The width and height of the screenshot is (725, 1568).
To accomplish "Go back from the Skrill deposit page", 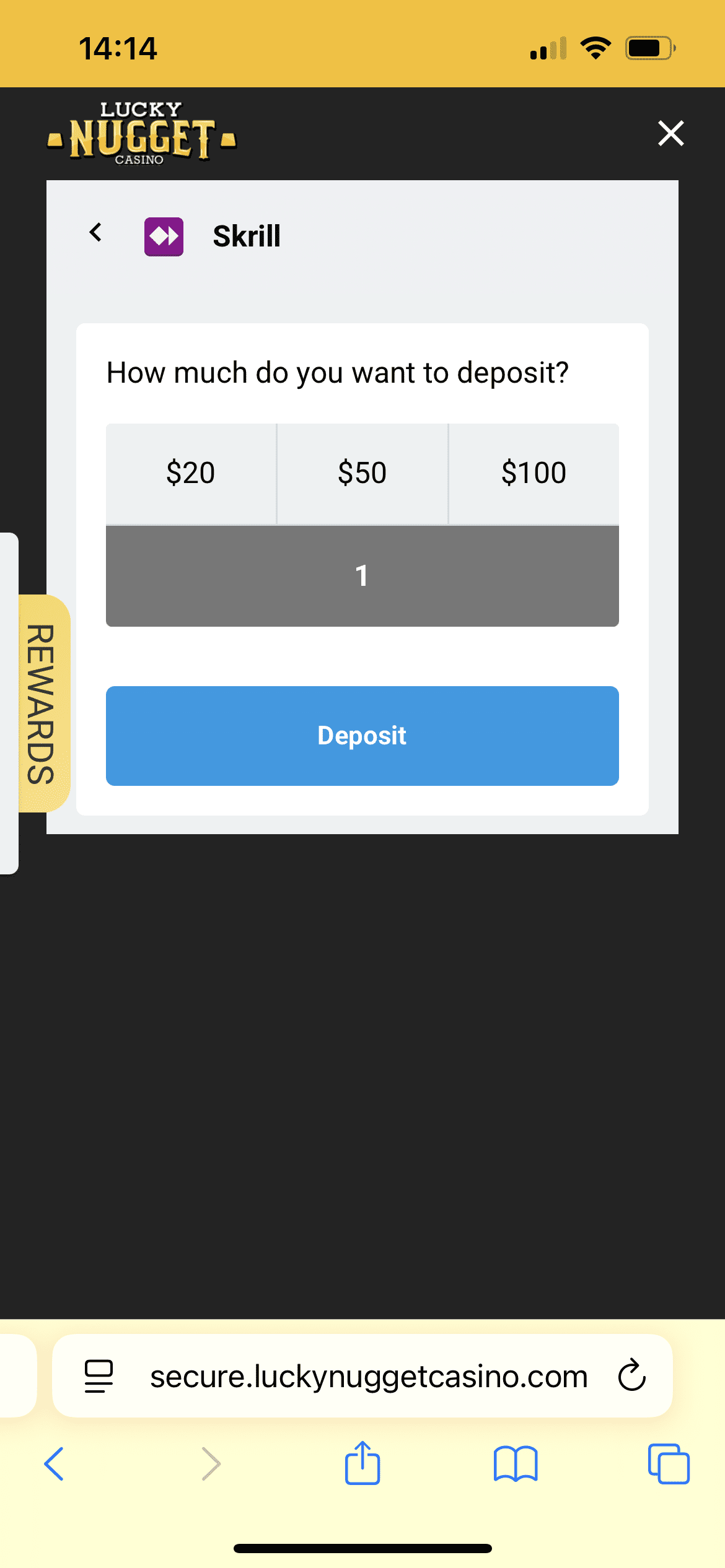I will [95, 233].
